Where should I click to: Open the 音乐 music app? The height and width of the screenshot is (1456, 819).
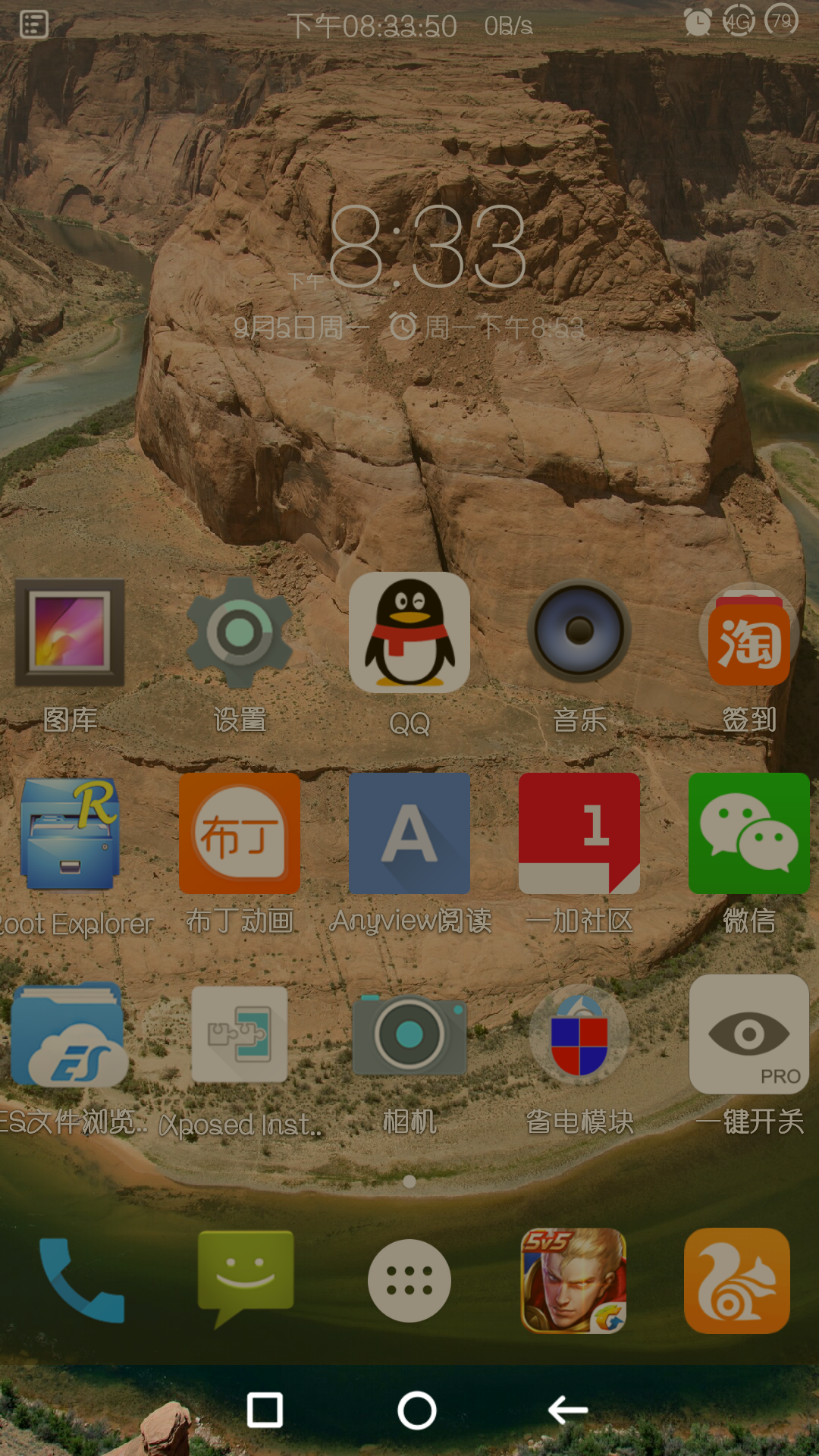point(579,632)
